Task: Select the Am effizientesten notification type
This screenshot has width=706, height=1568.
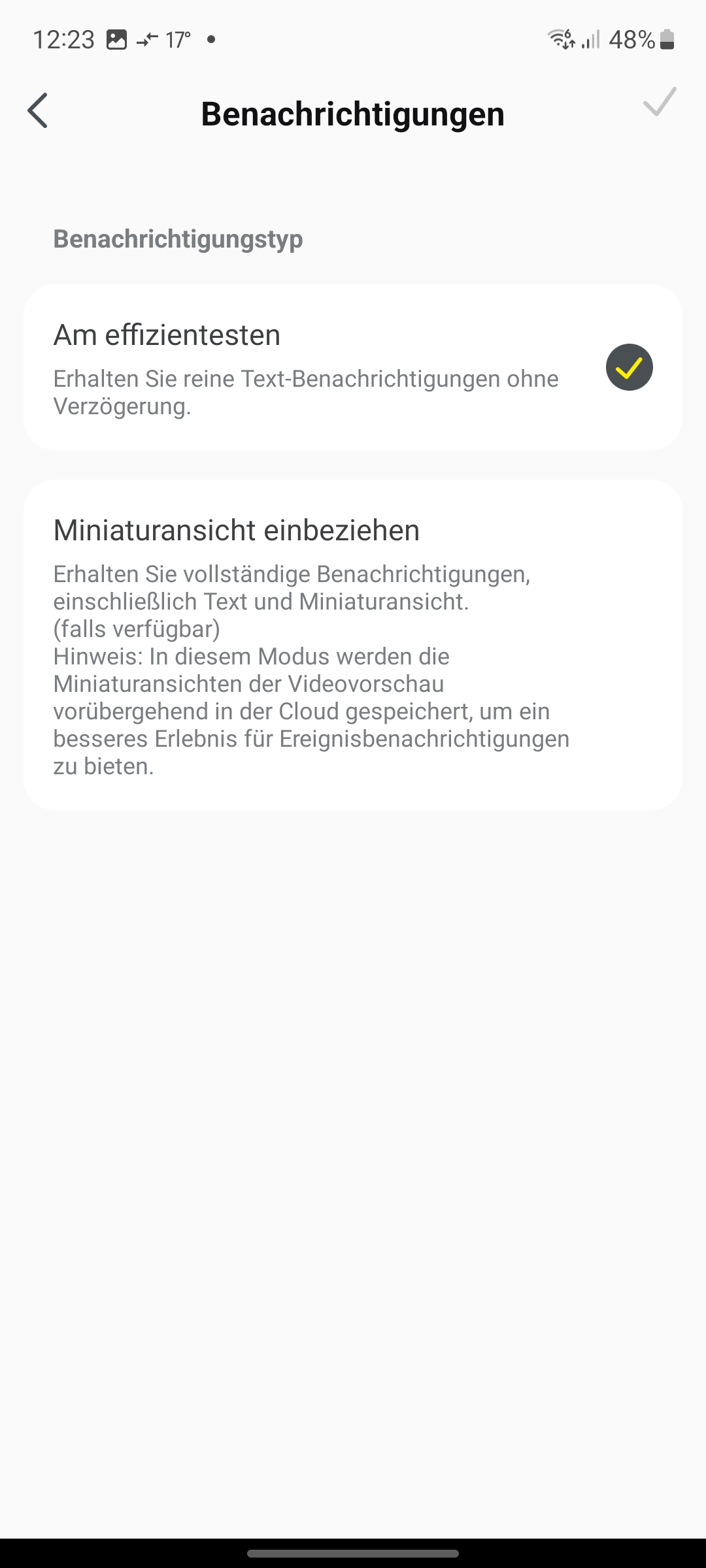Action: coord(353,367)
